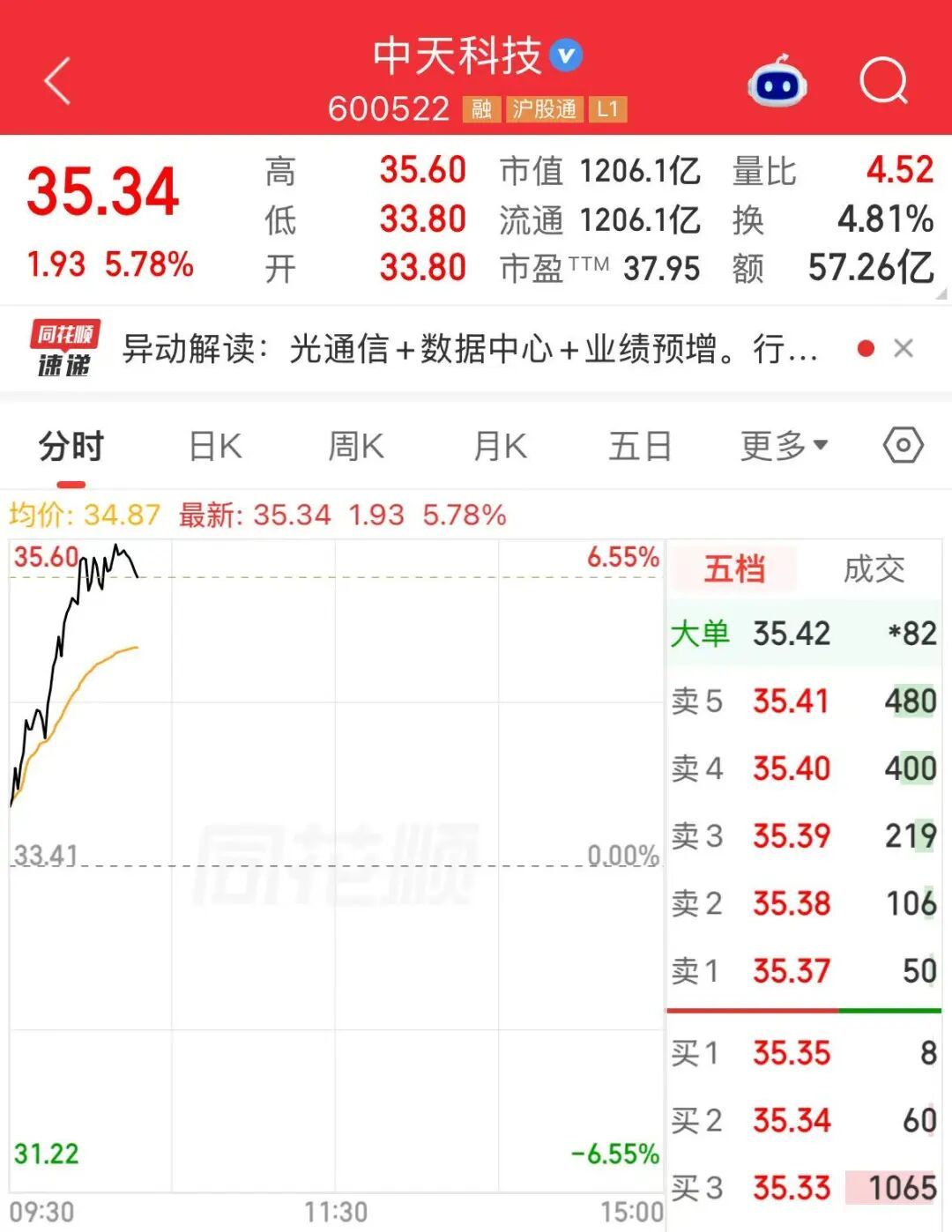This screenshot has width=952, height=1232.
Task: Switch to the 成交 trades tab
Action: pos(874,568)
